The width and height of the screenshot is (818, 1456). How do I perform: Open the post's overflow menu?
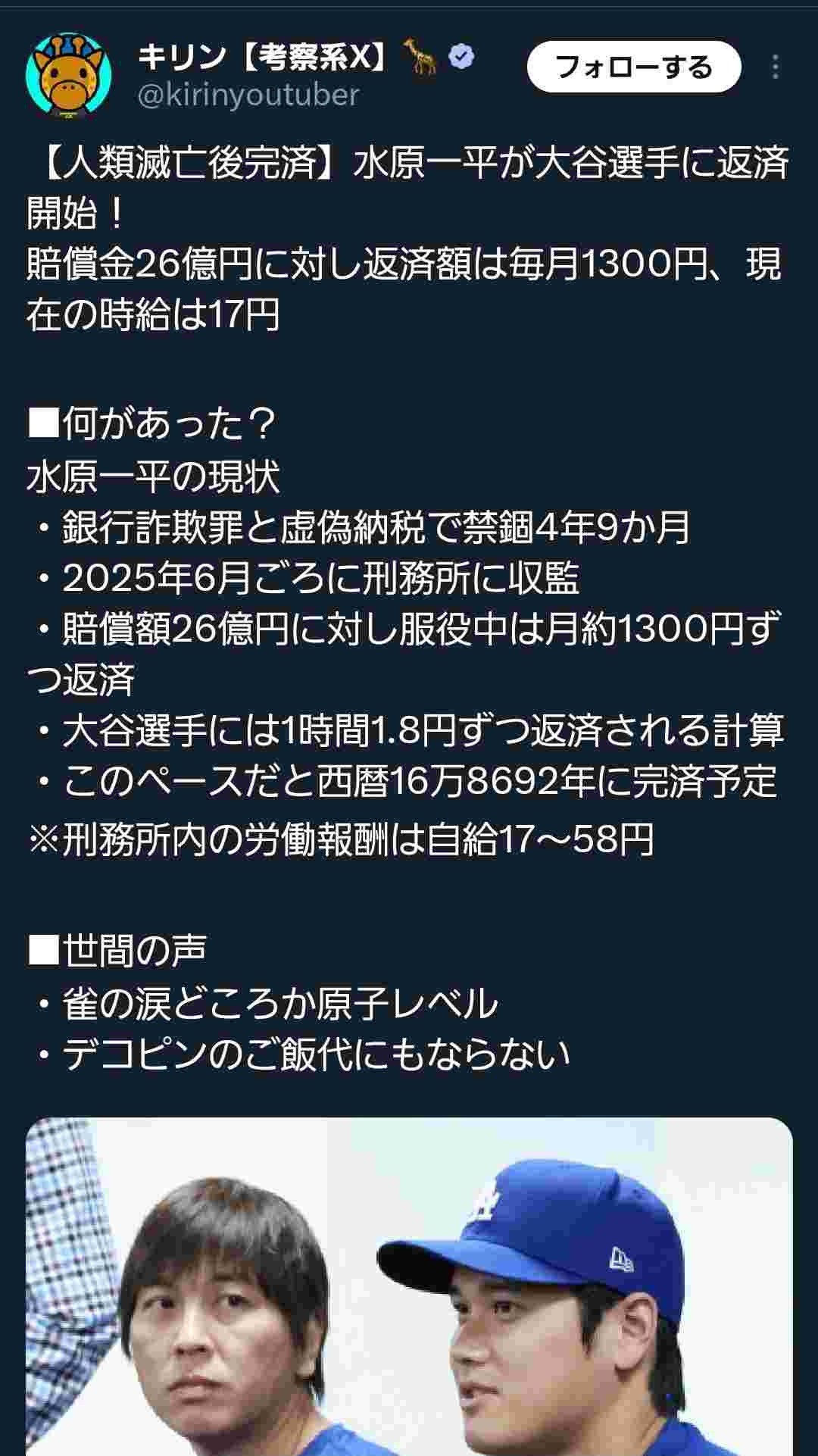pos(775,67)
